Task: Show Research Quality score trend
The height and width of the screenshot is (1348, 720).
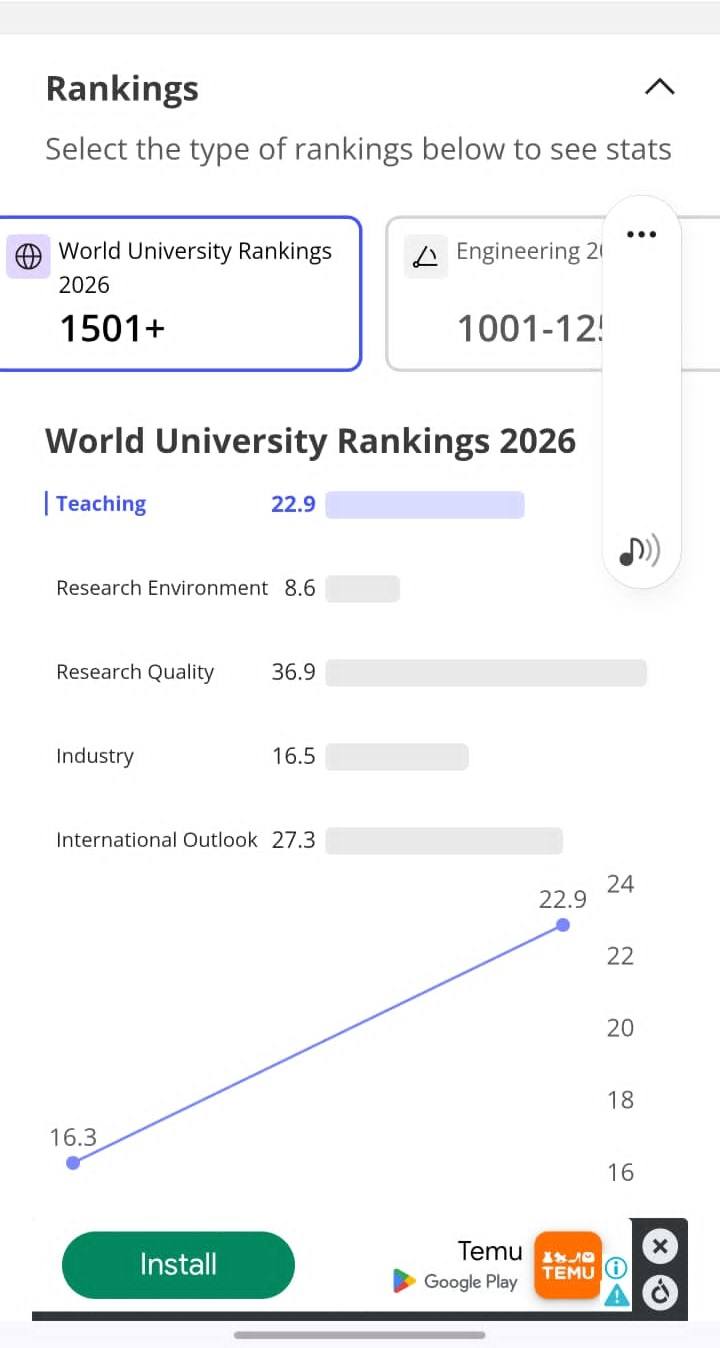Action: pos(135,672)
